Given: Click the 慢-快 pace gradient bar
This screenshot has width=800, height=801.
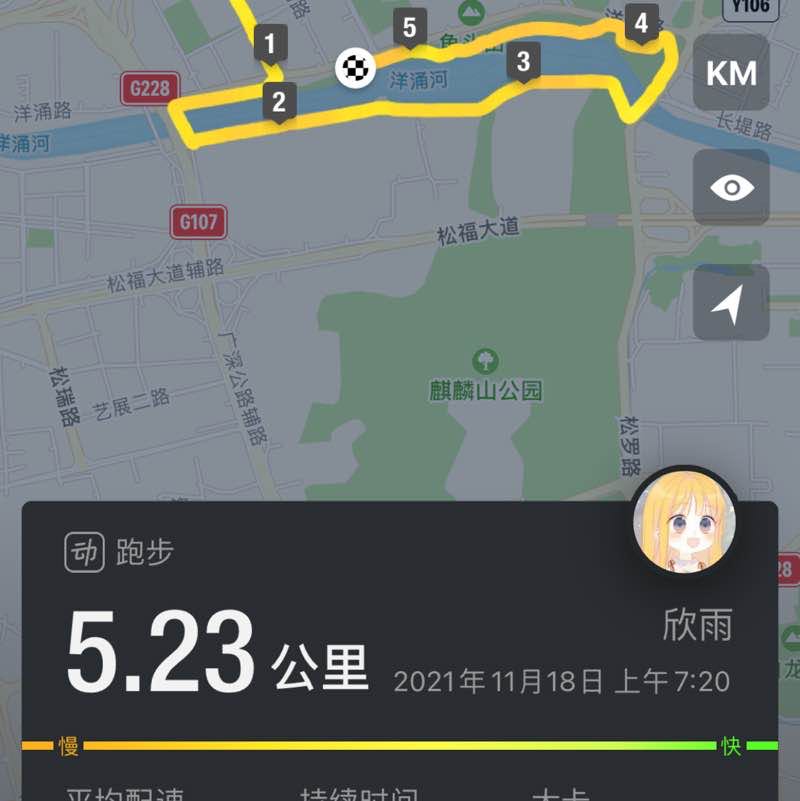Looking at the screenshot, I should tap(400, 744).
